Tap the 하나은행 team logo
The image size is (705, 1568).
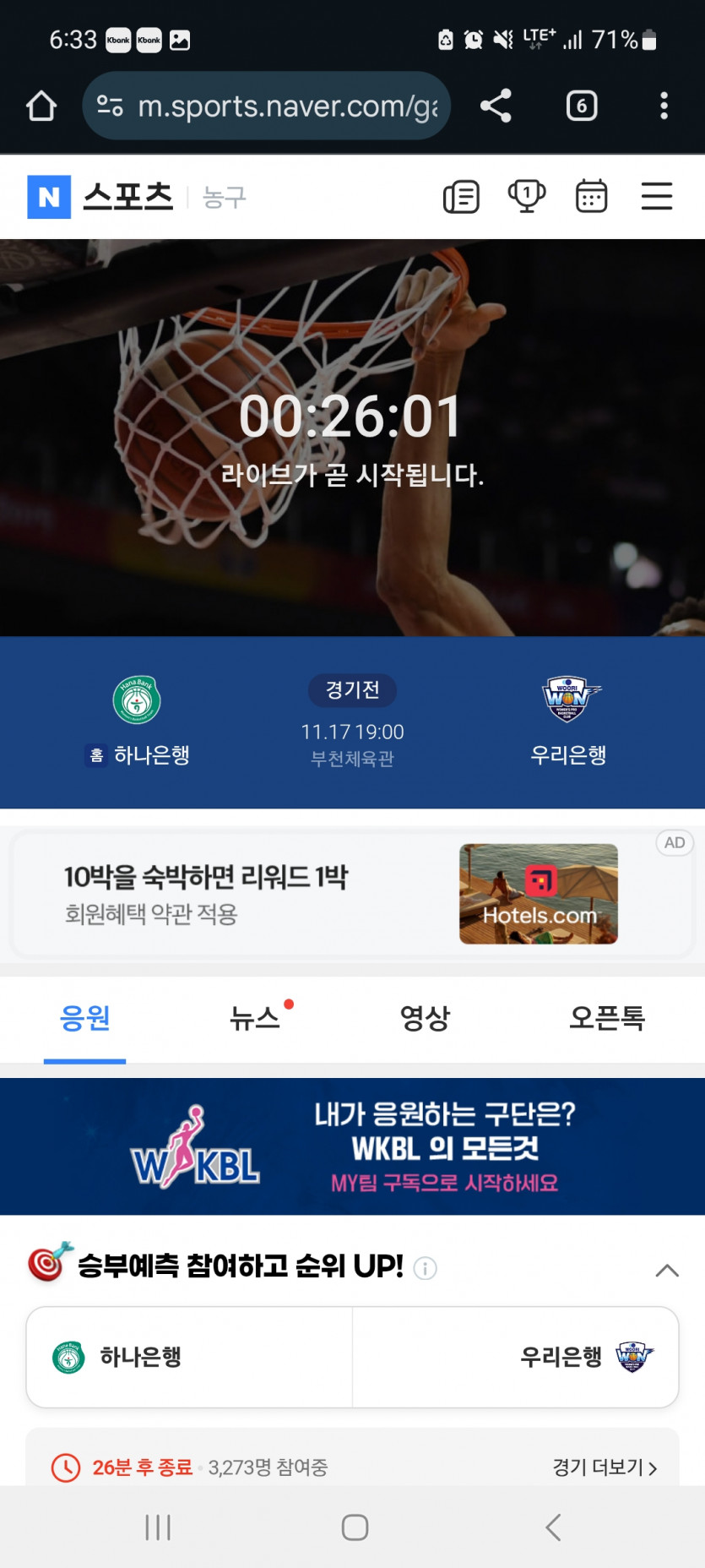[138, 700]
